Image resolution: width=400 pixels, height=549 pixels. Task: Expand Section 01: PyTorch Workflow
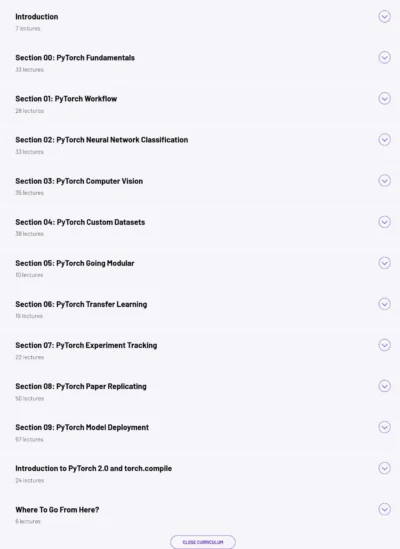(384, 98)
